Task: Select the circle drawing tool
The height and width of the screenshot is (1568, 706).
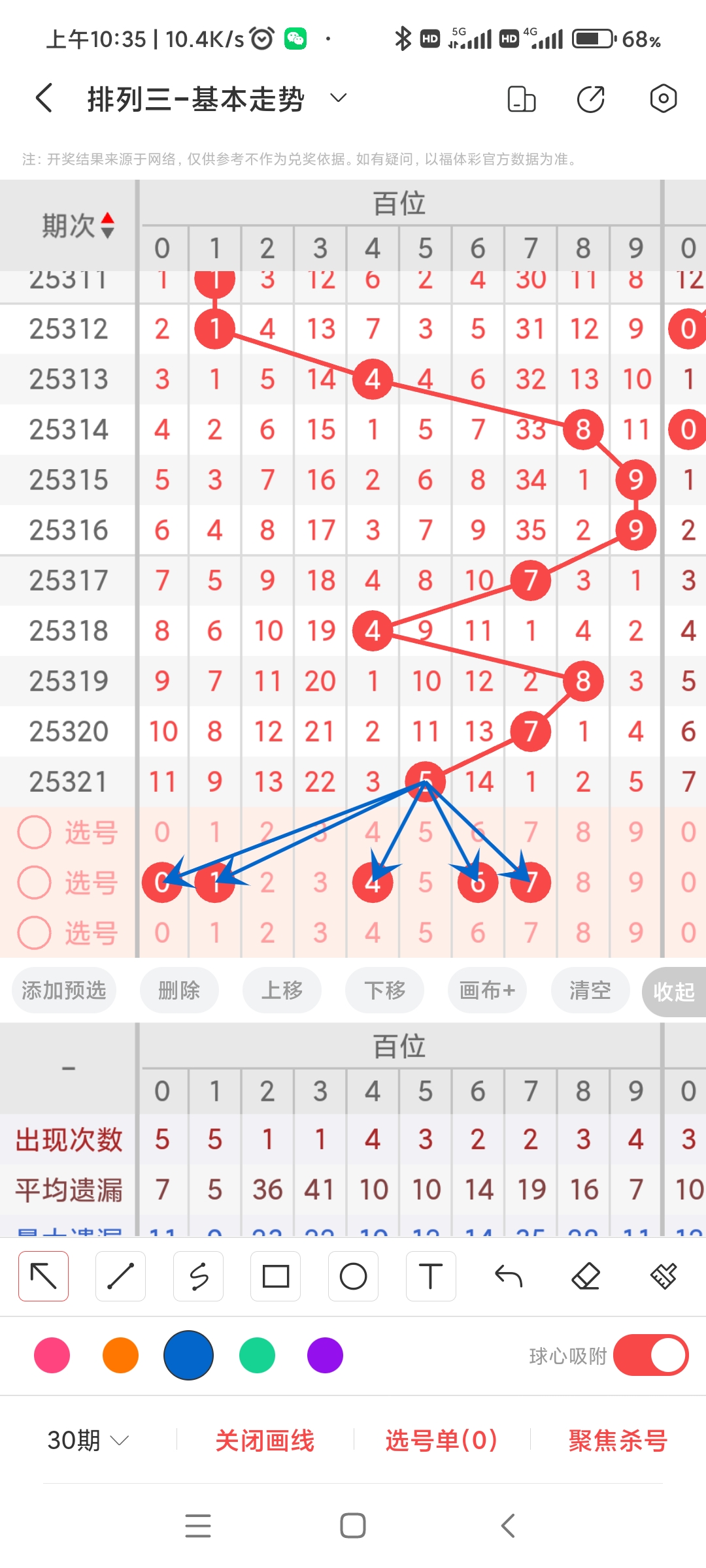Action: pyautogui.click(x=353, y=1275)
